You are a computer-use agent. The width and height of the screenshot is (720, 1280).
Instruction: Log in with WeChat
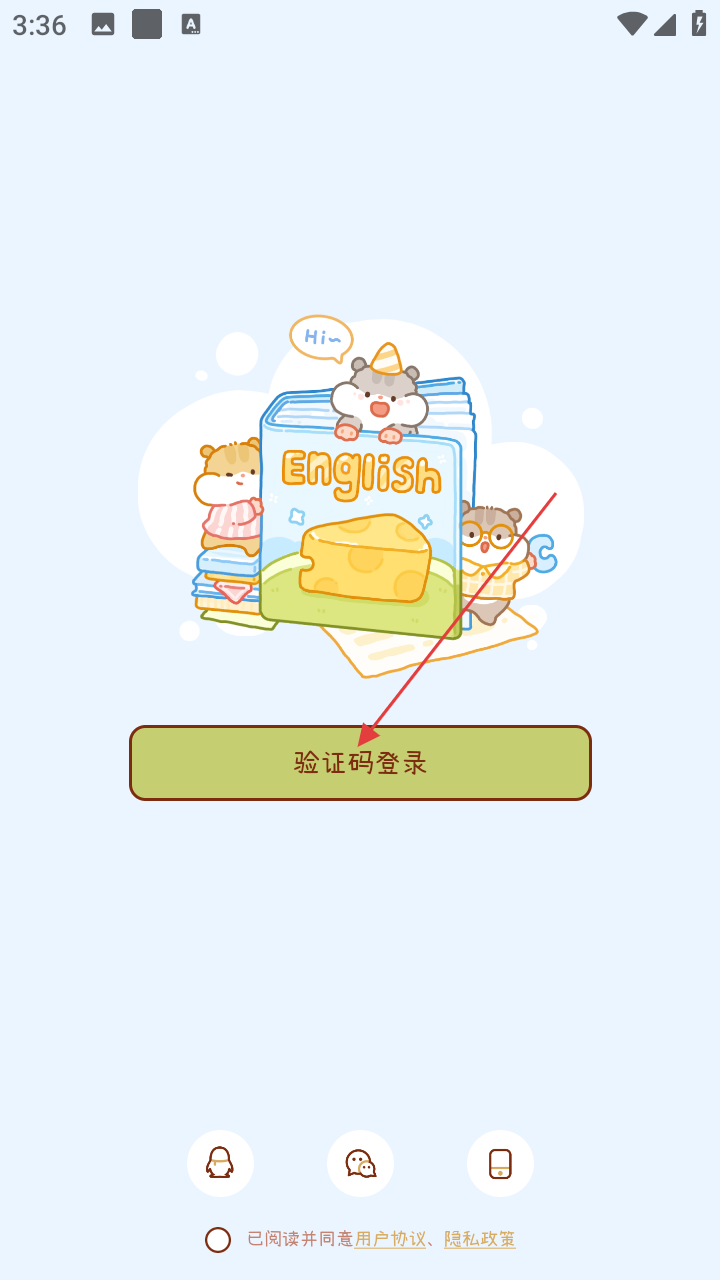[x=360, y=1163]
